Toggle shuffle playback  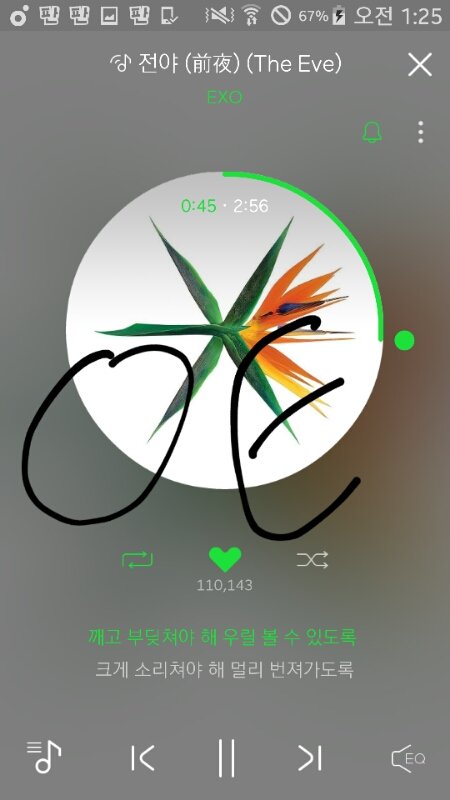coord(312,560)
